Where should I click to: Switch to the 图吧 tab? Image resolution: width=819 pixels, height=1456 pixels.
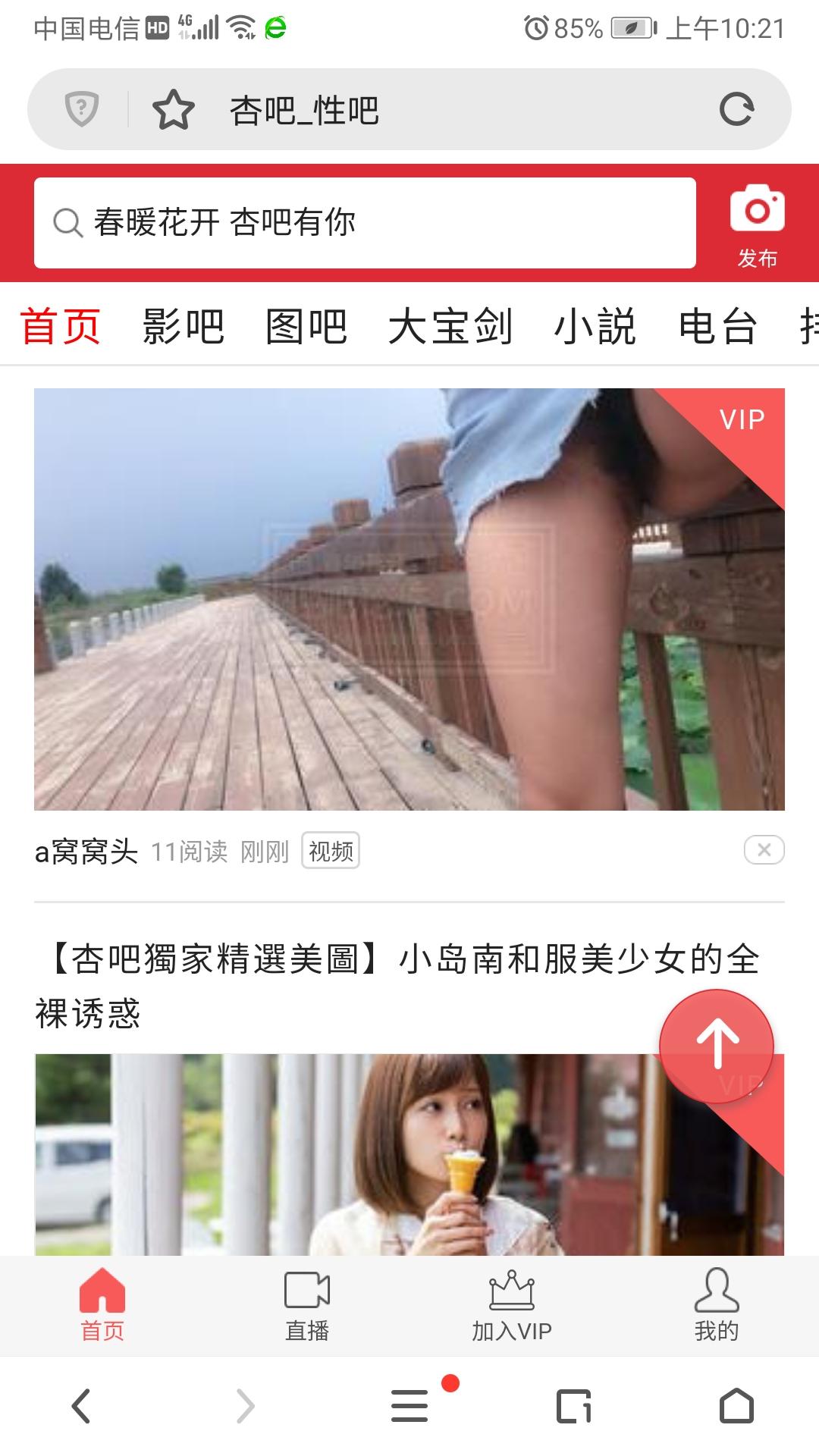(306, 327)
